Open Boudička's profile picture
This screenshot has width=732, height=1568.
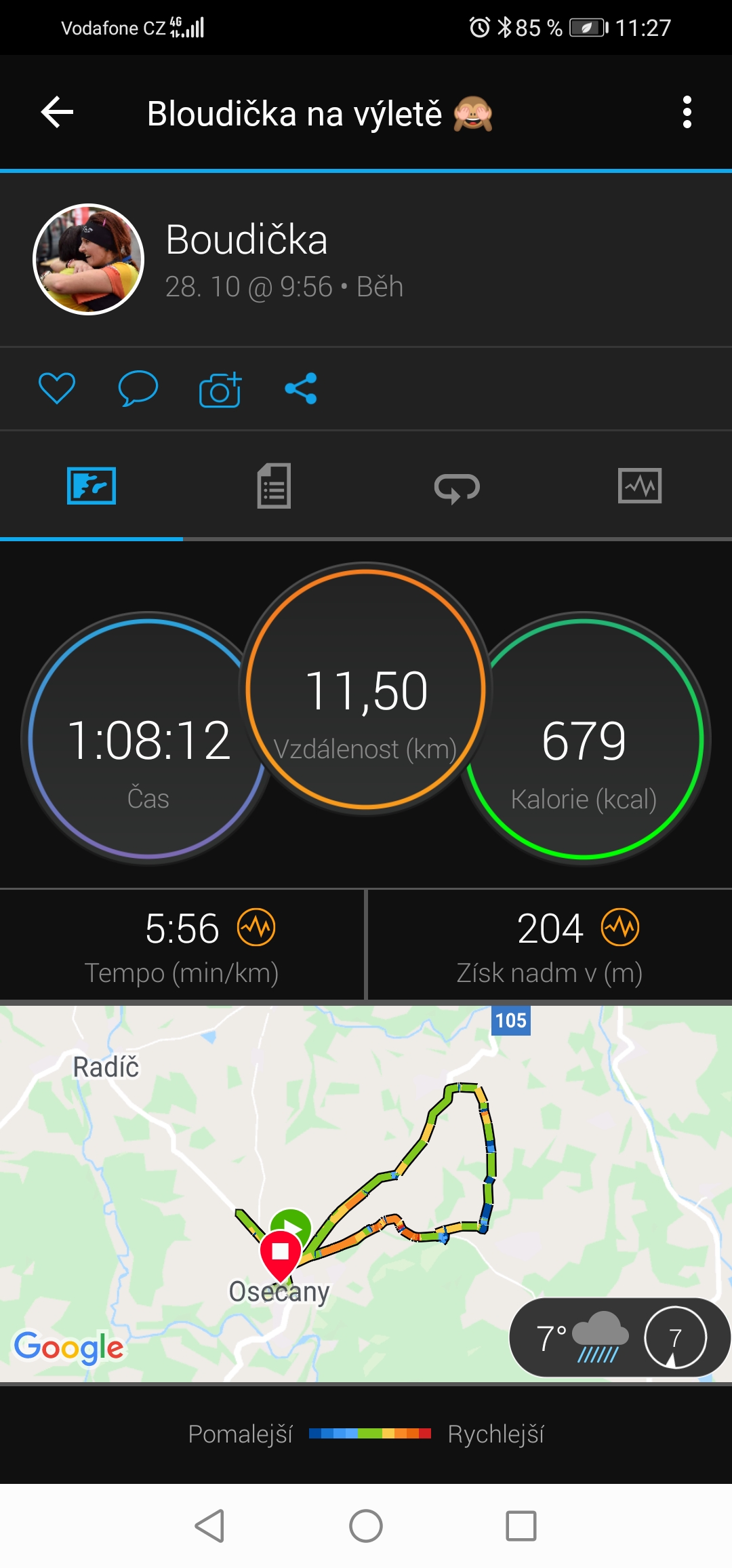[89, 259]
